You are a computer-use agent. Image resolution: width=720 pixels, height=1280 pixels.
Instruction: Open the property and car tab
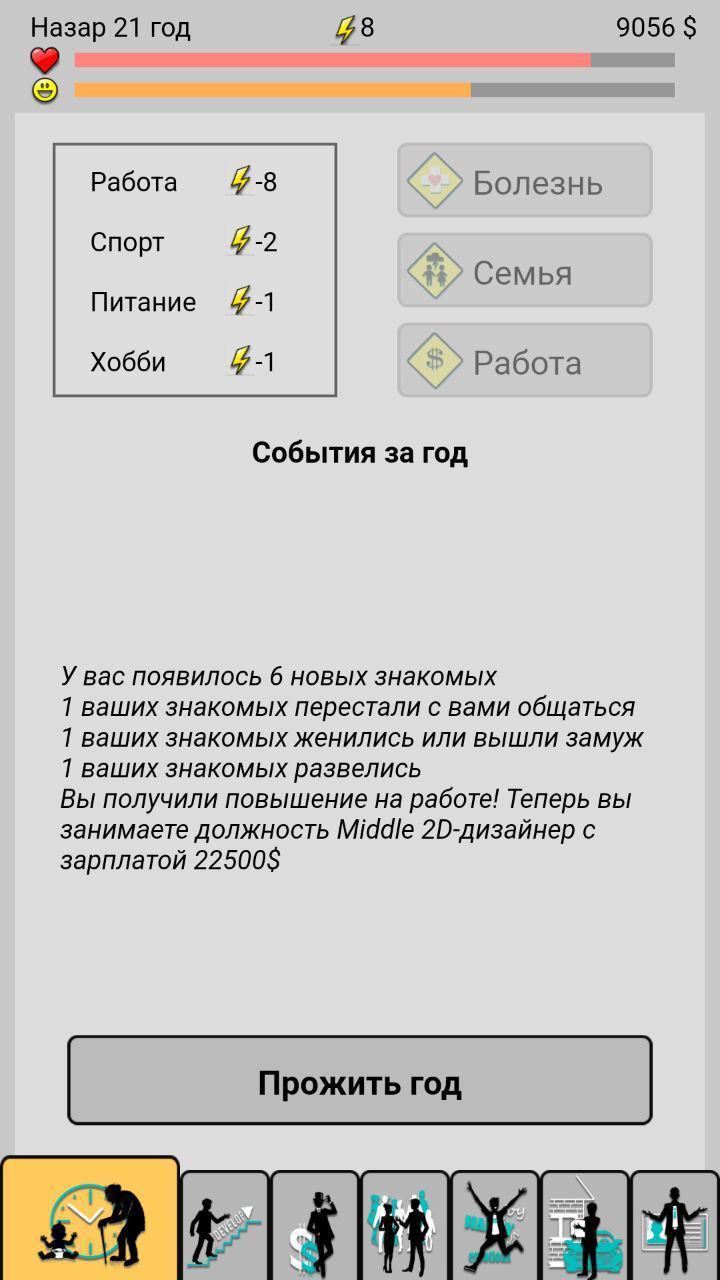(585, 1225)
